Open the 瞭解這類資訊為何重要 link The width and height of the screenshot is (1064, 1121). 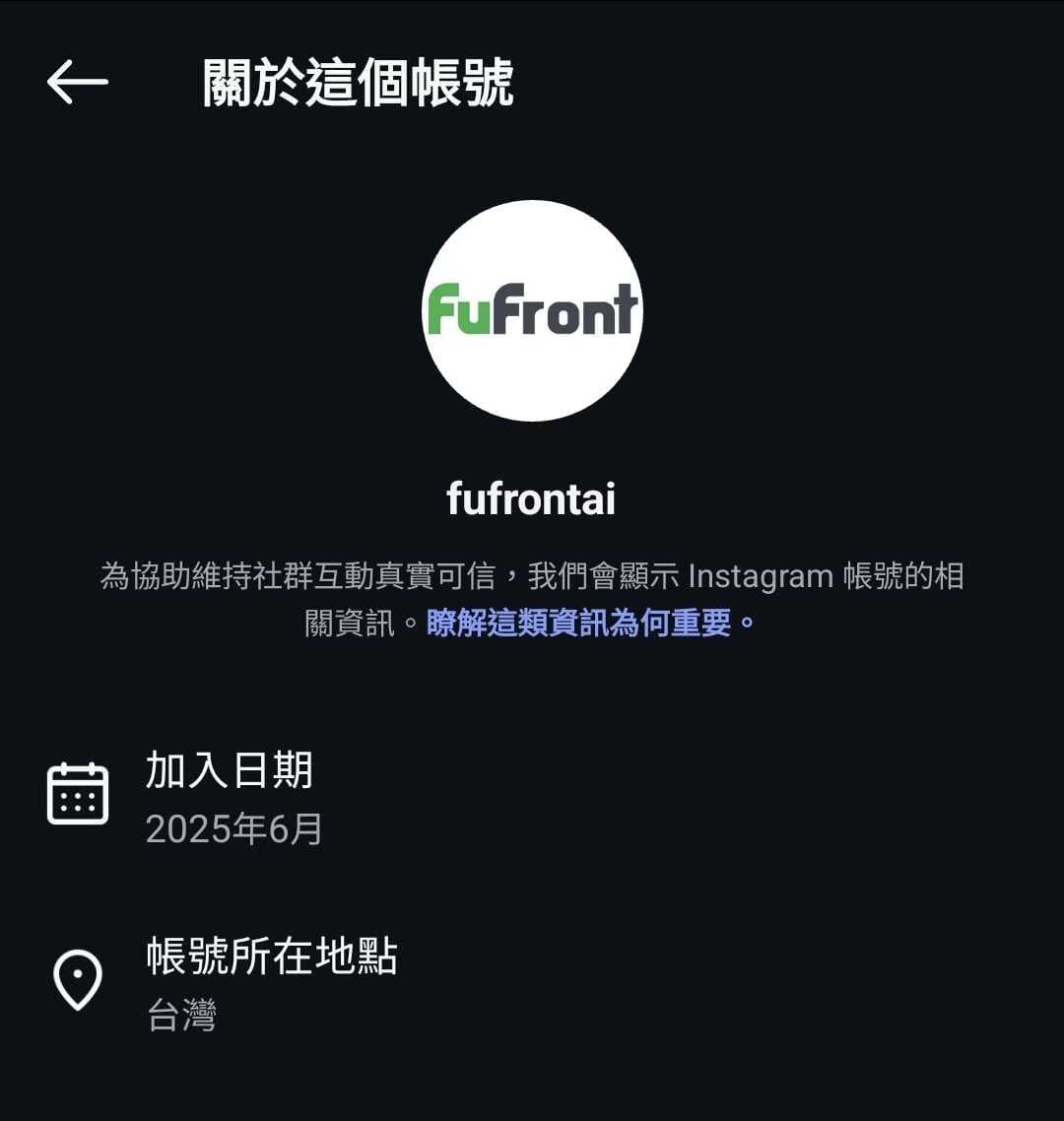tap(589, 623)
